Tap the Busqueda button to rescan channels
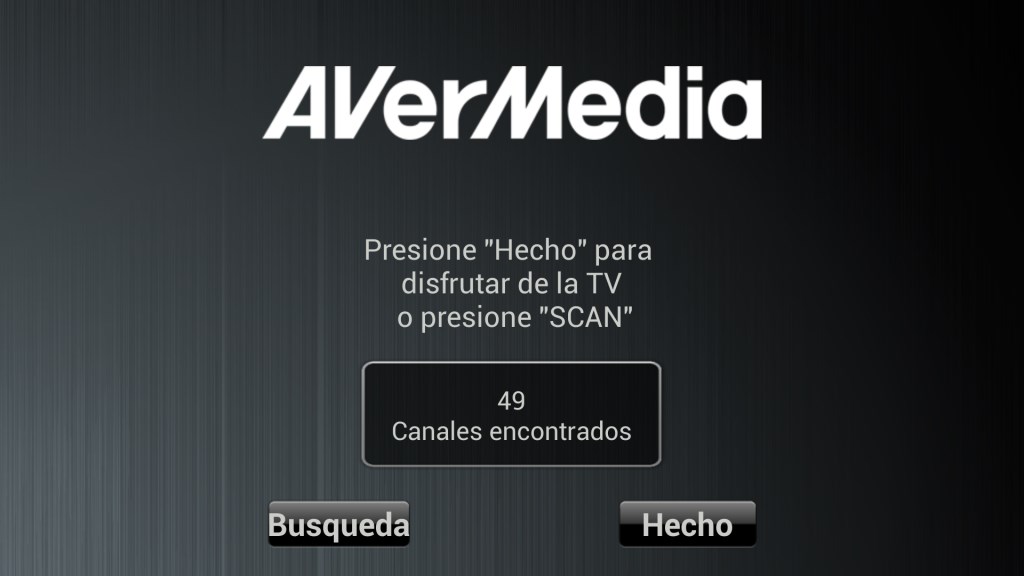The image size is (1024, 576). point(338,524)
